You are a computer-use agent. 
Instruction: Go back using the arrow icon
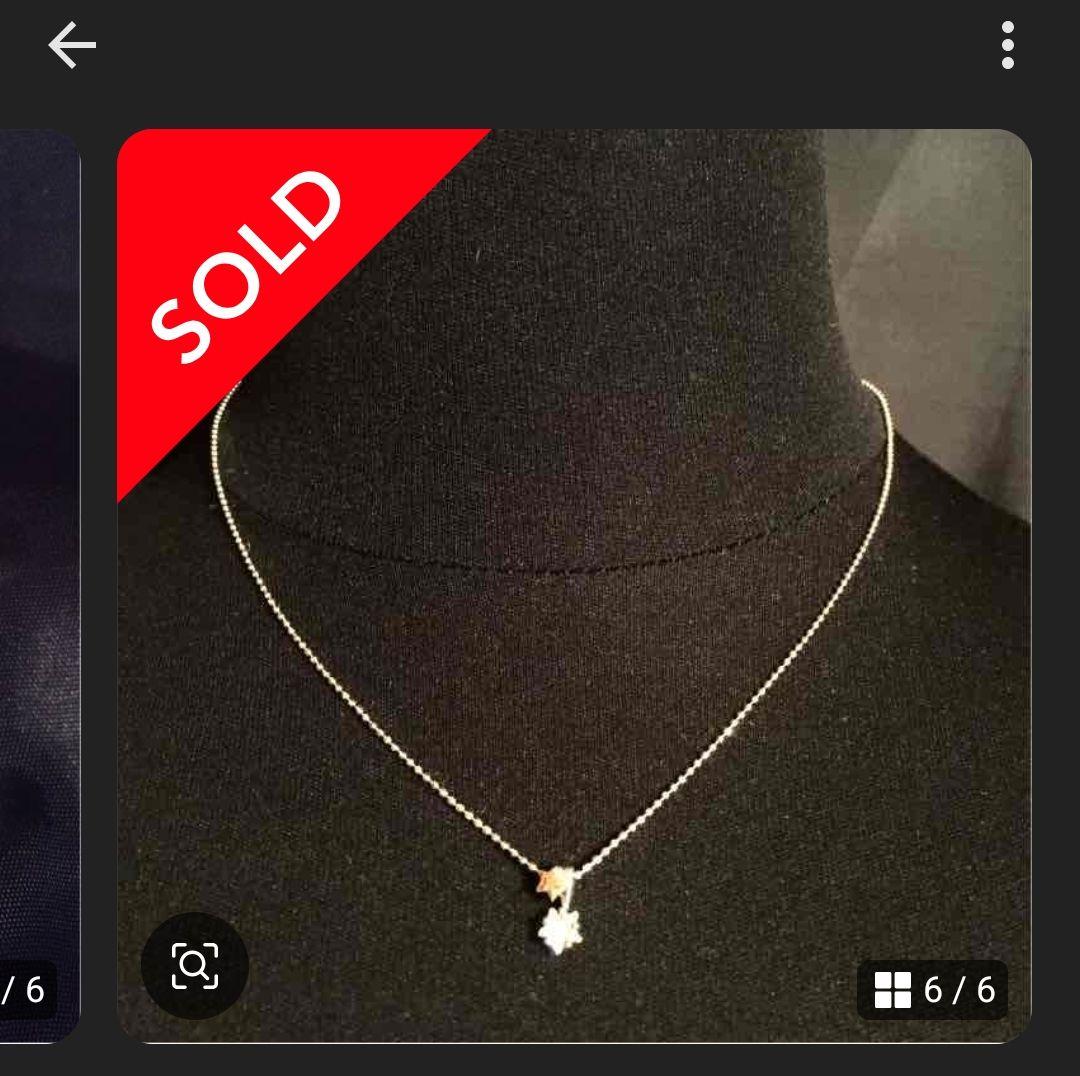click(72, 46)
